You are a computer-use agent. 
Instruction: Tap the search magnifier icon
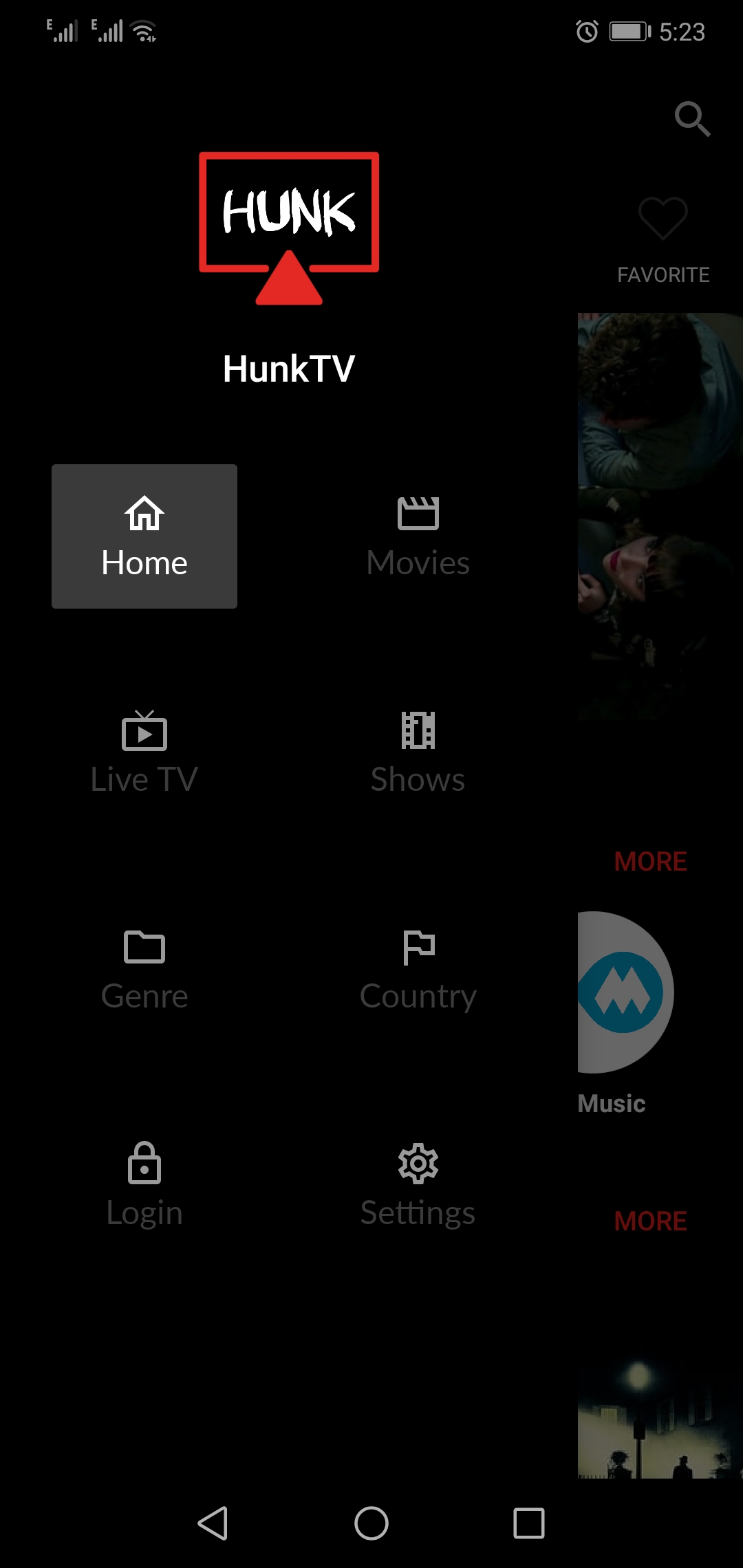pos(692,119)
